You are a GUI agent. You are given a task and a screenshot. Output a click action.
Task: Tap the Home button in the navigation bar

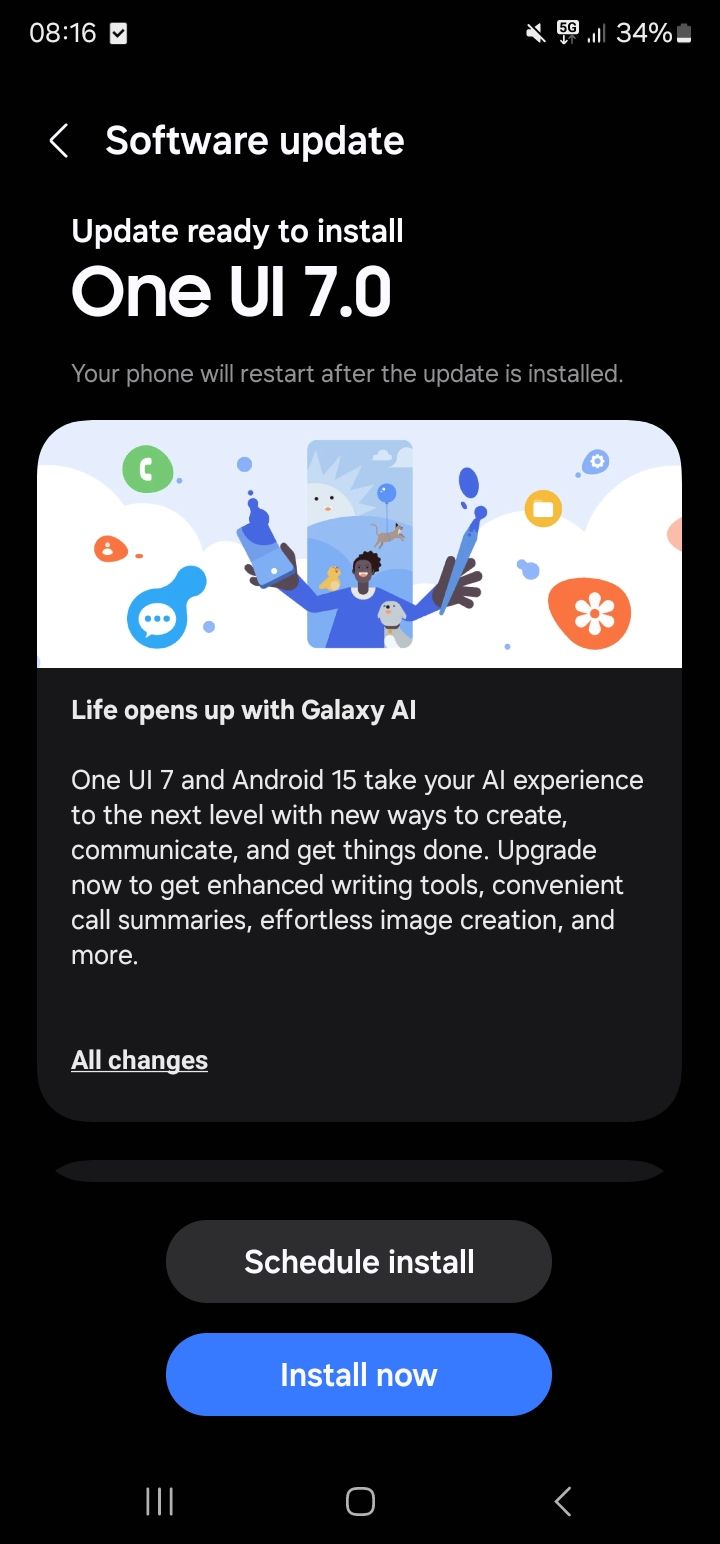(x=359, y=1500)
